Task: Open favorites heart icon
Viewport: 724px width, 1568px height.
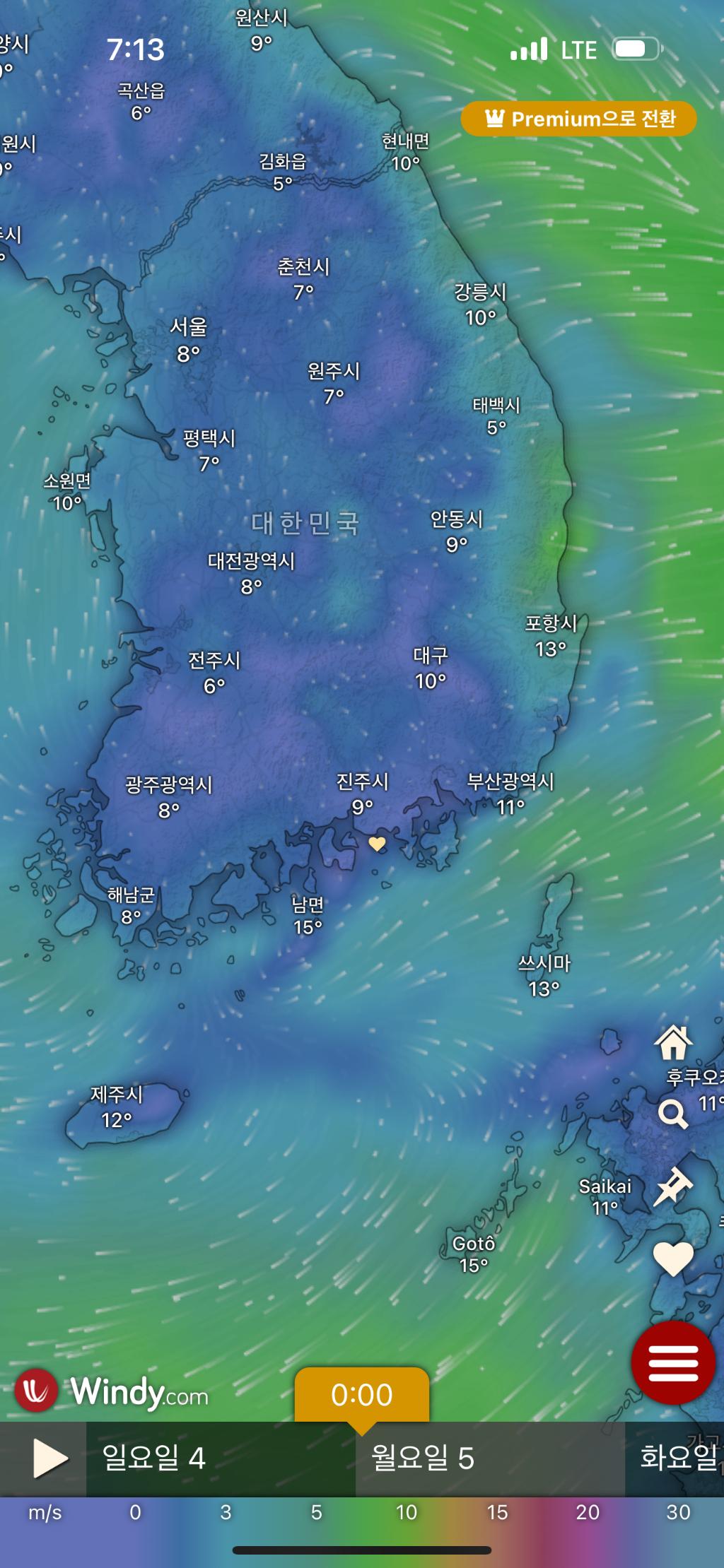Action: [673, 1258]
